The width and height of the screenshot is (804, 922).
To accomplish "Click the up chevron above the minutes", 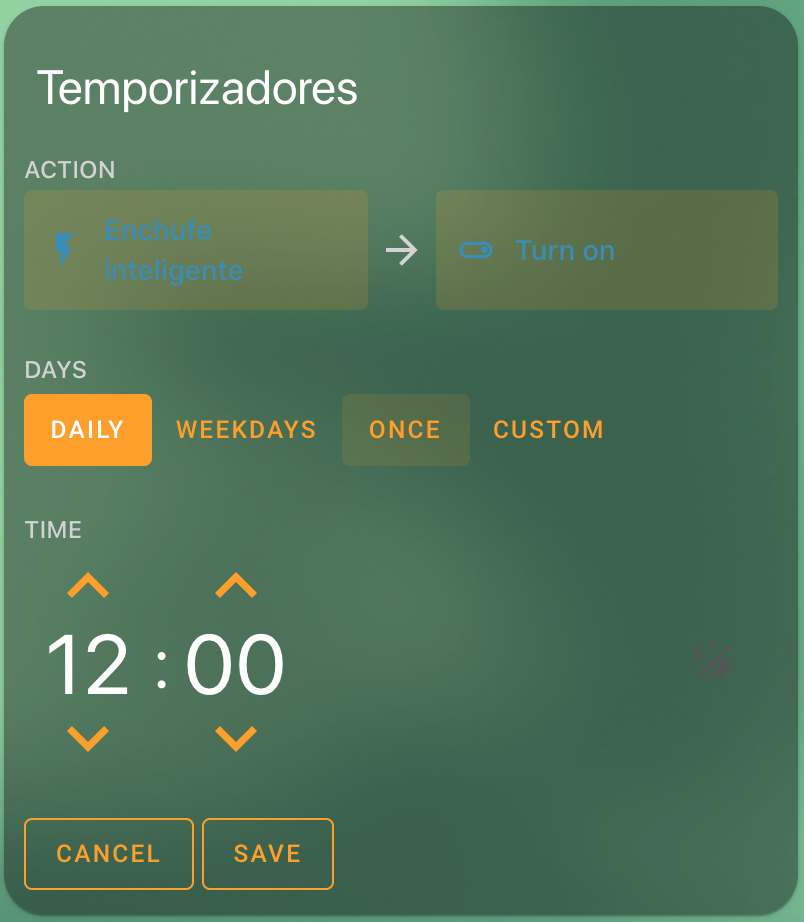I will [x=235, y=585].
